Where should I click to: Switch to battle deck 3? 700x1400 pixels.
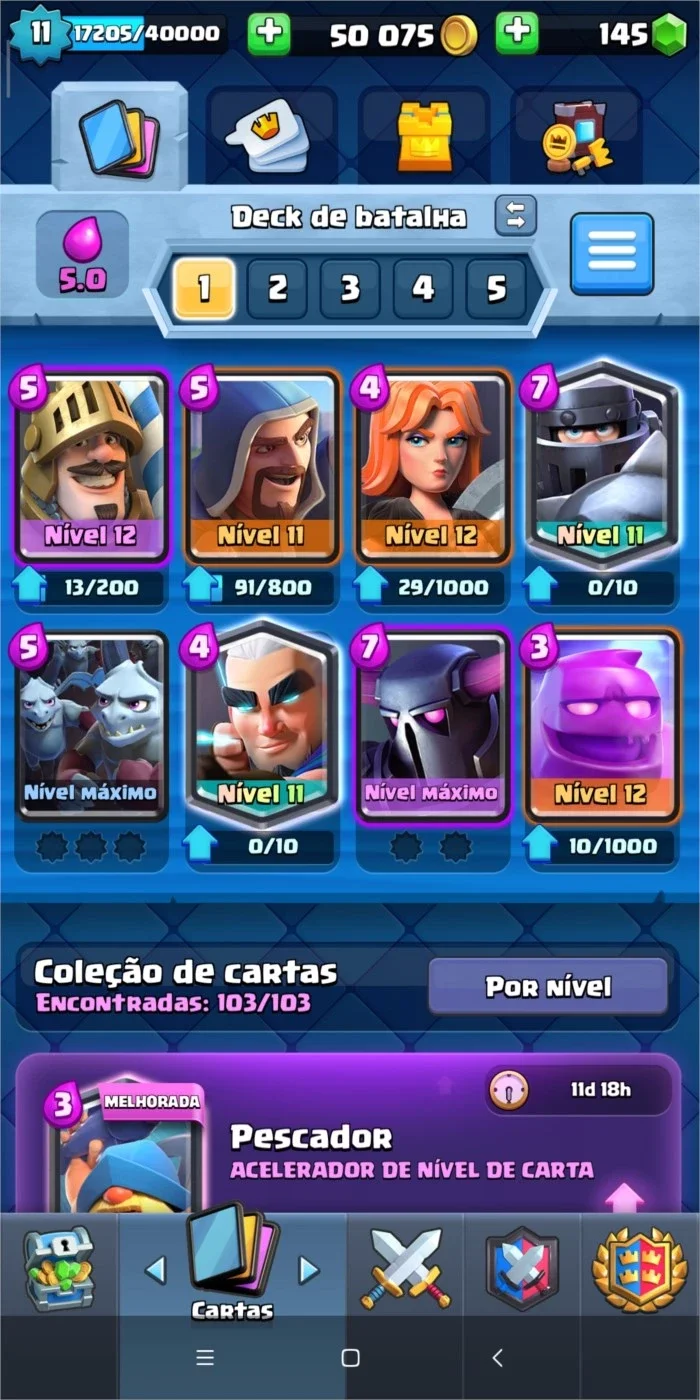pos(350,289)
